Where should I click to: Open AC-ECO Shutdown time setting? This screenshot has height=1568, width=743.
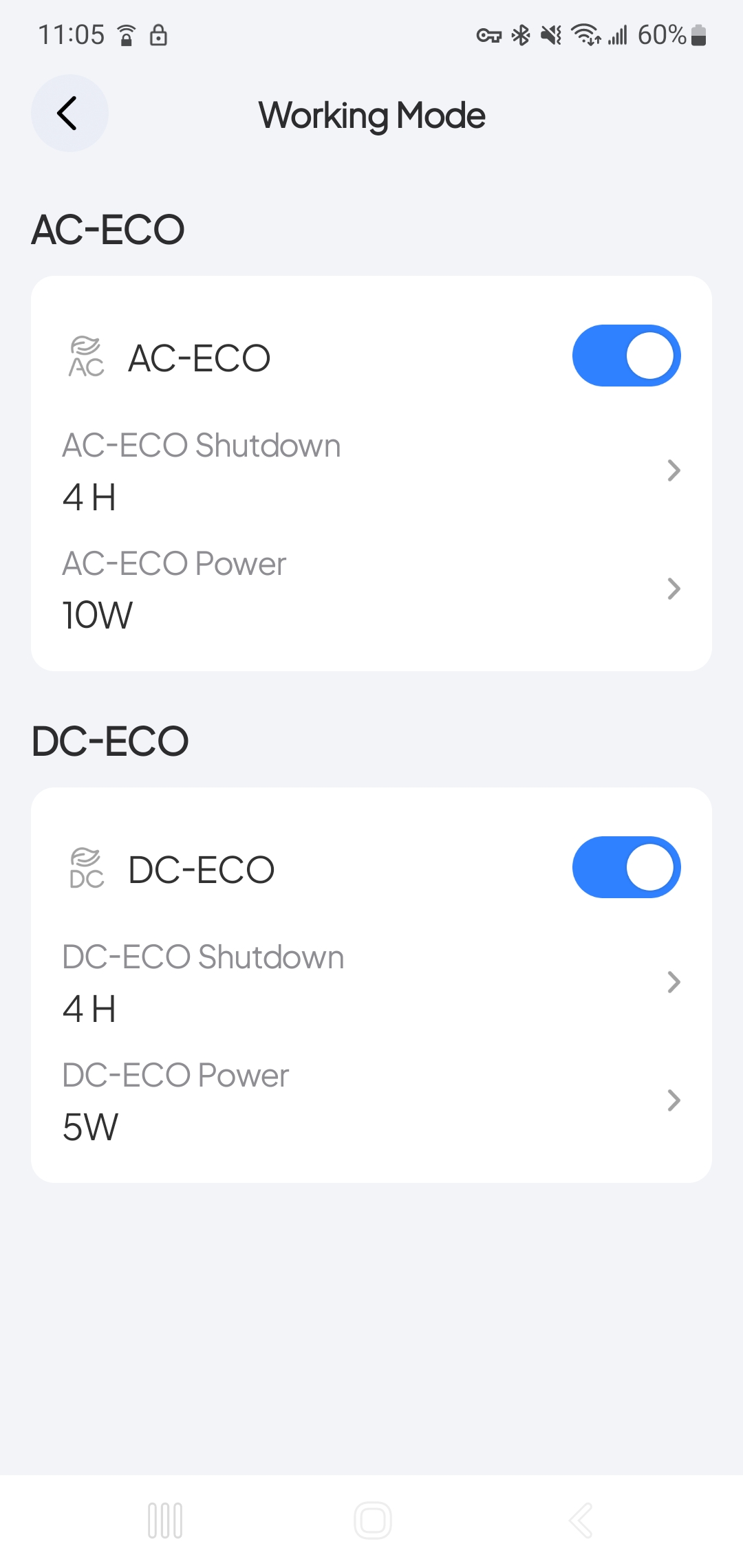click(x=371, y=471)
